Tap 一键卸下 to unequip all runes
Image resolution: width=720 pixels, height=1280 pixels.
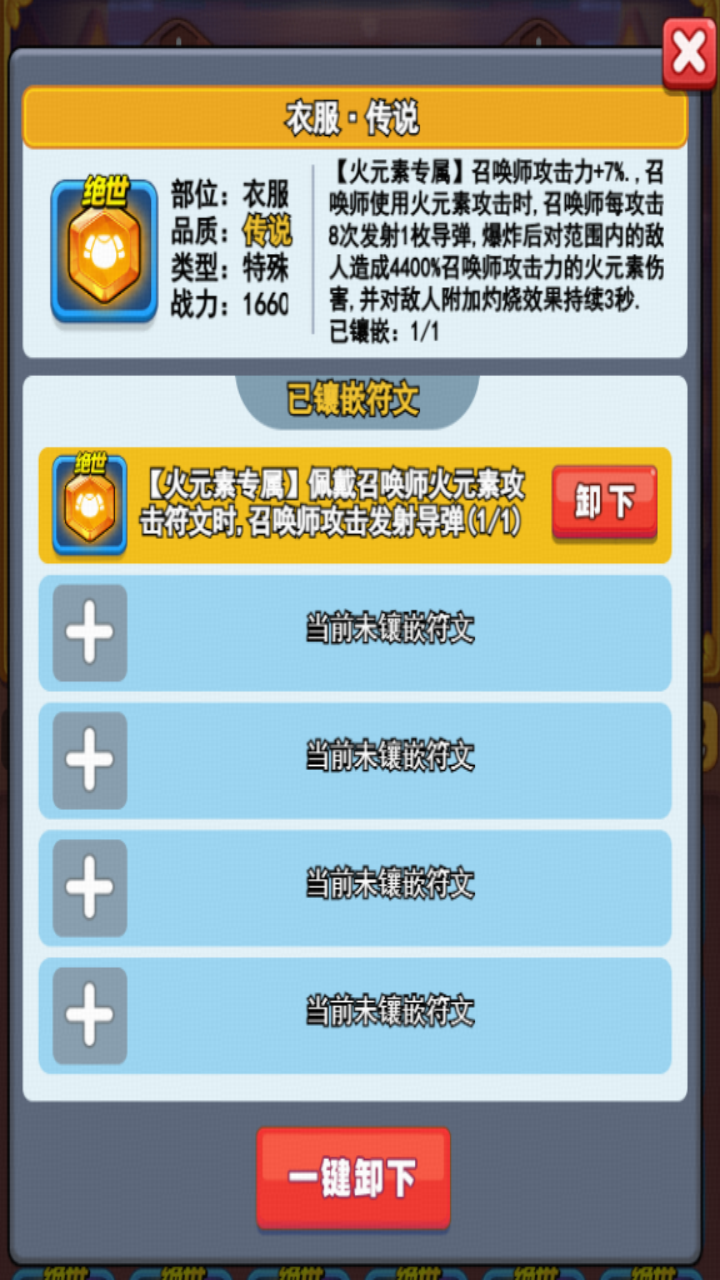point(353,1178)
